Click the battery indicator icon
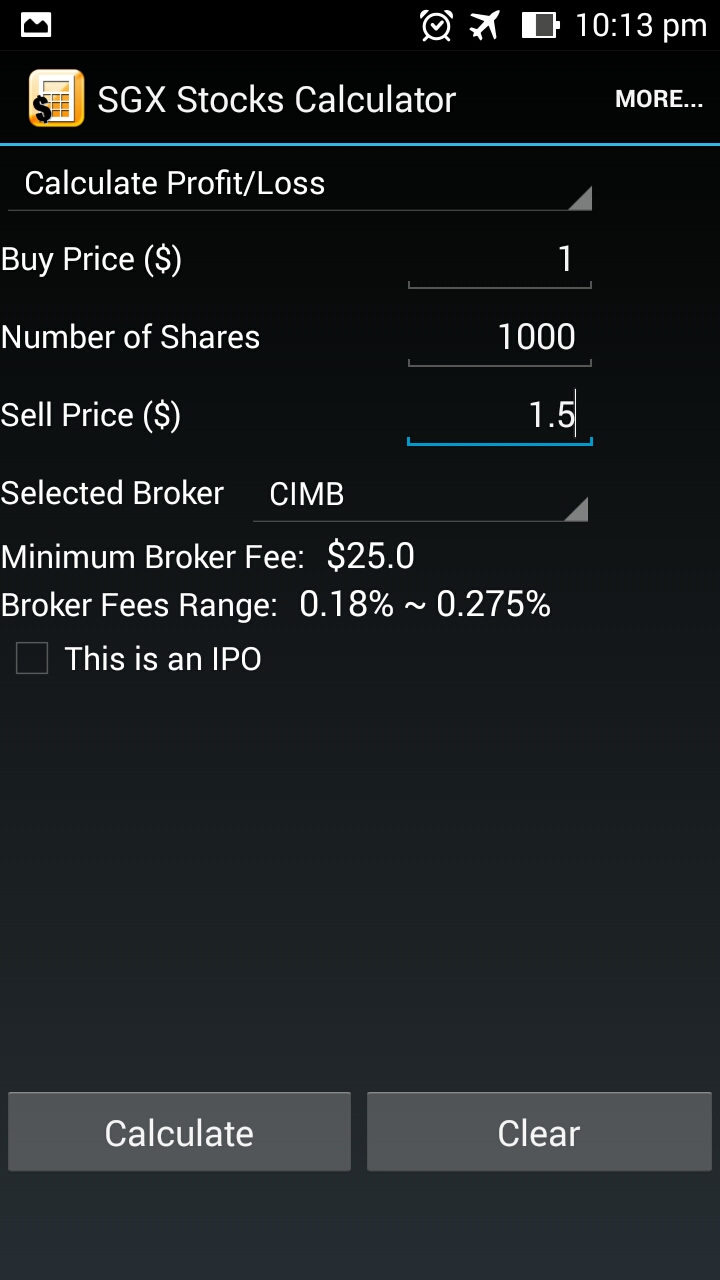720x1280 pixels. (x=541, y=26)
